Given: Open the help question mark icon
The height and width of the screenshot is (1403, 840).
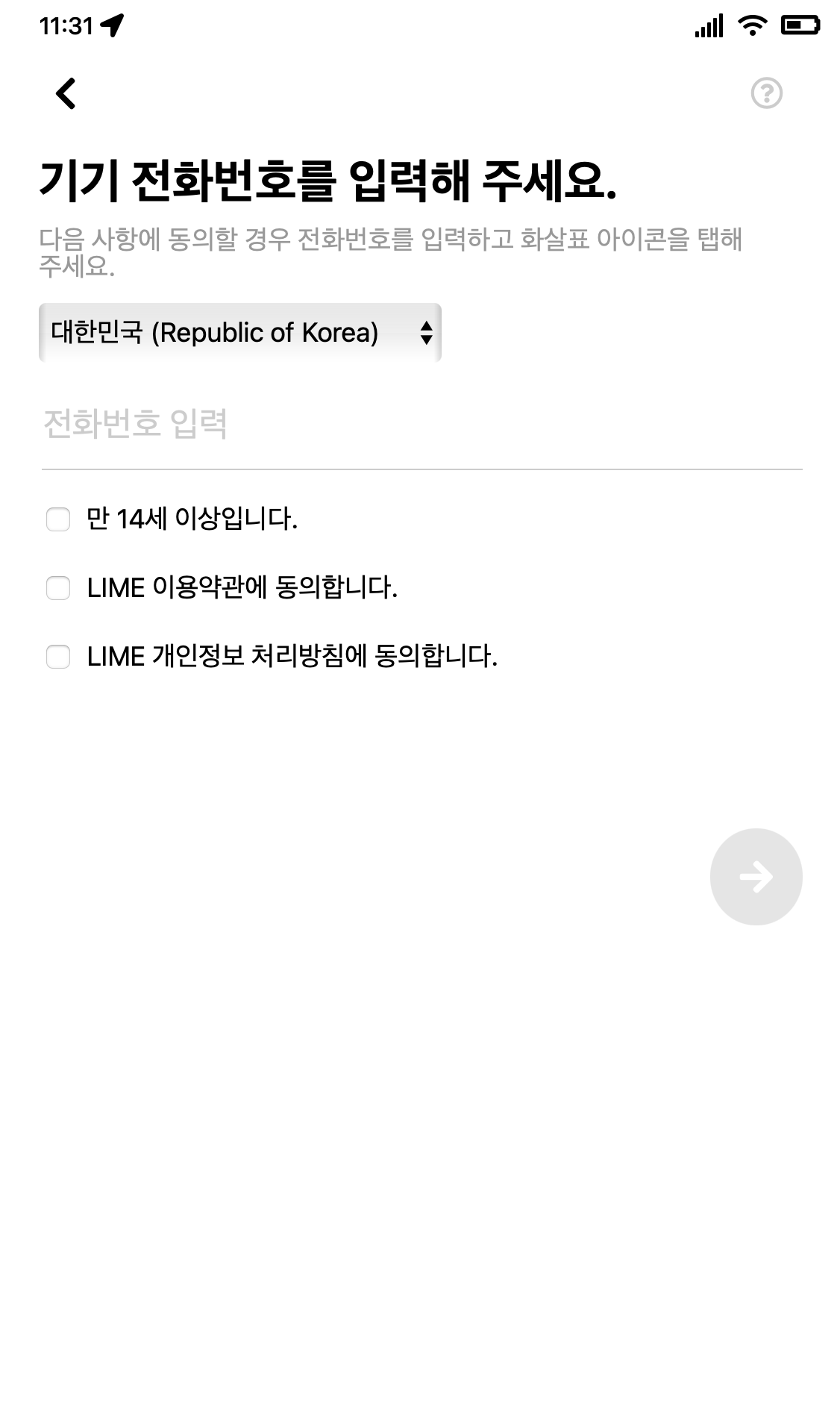Looking at the screenshot, I should (768, 93).
